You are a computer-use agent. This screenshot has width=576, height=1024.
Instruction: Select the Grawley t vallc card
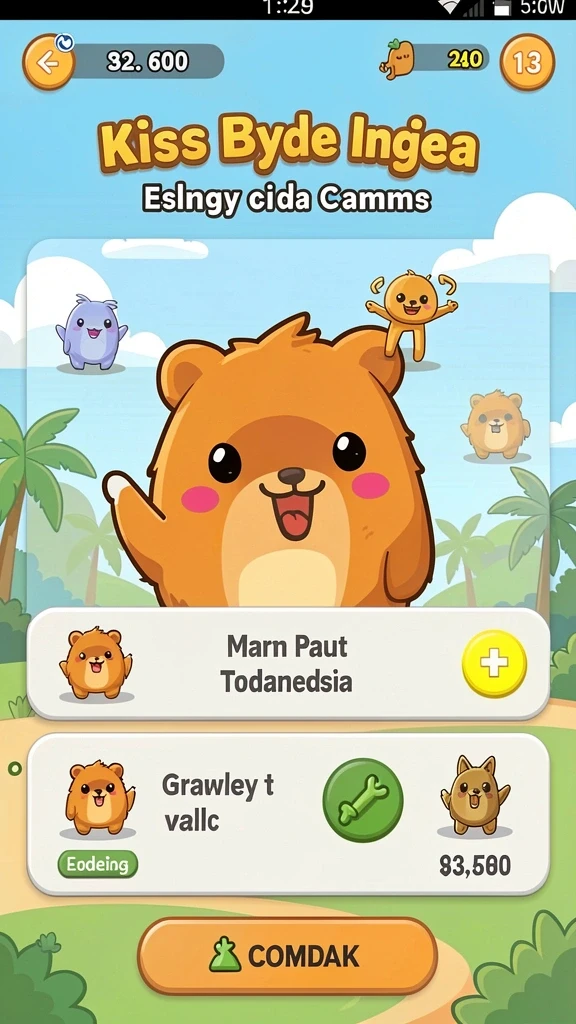coord(288,814)
